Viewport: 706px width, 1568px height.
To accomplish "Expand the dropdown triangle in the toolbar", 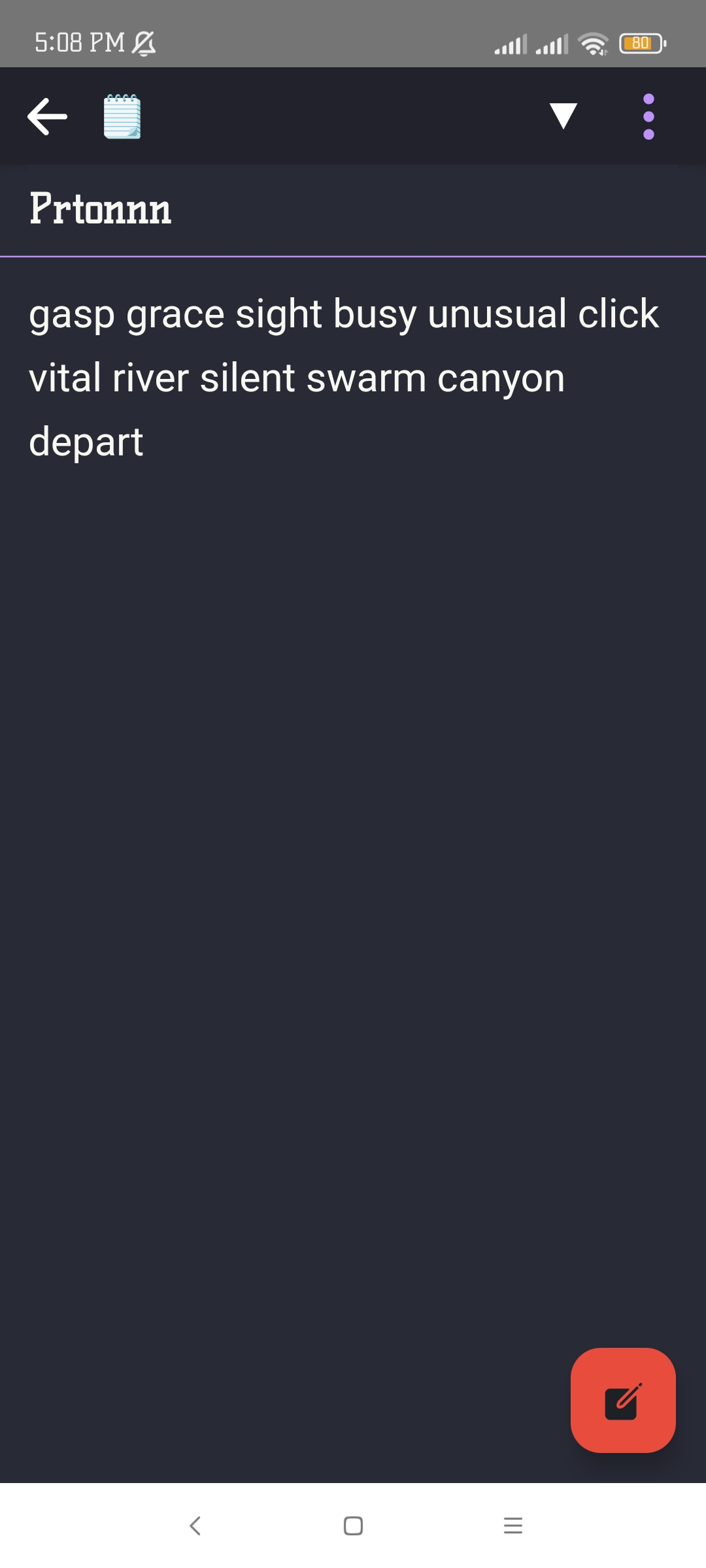I will coord(563,116).
